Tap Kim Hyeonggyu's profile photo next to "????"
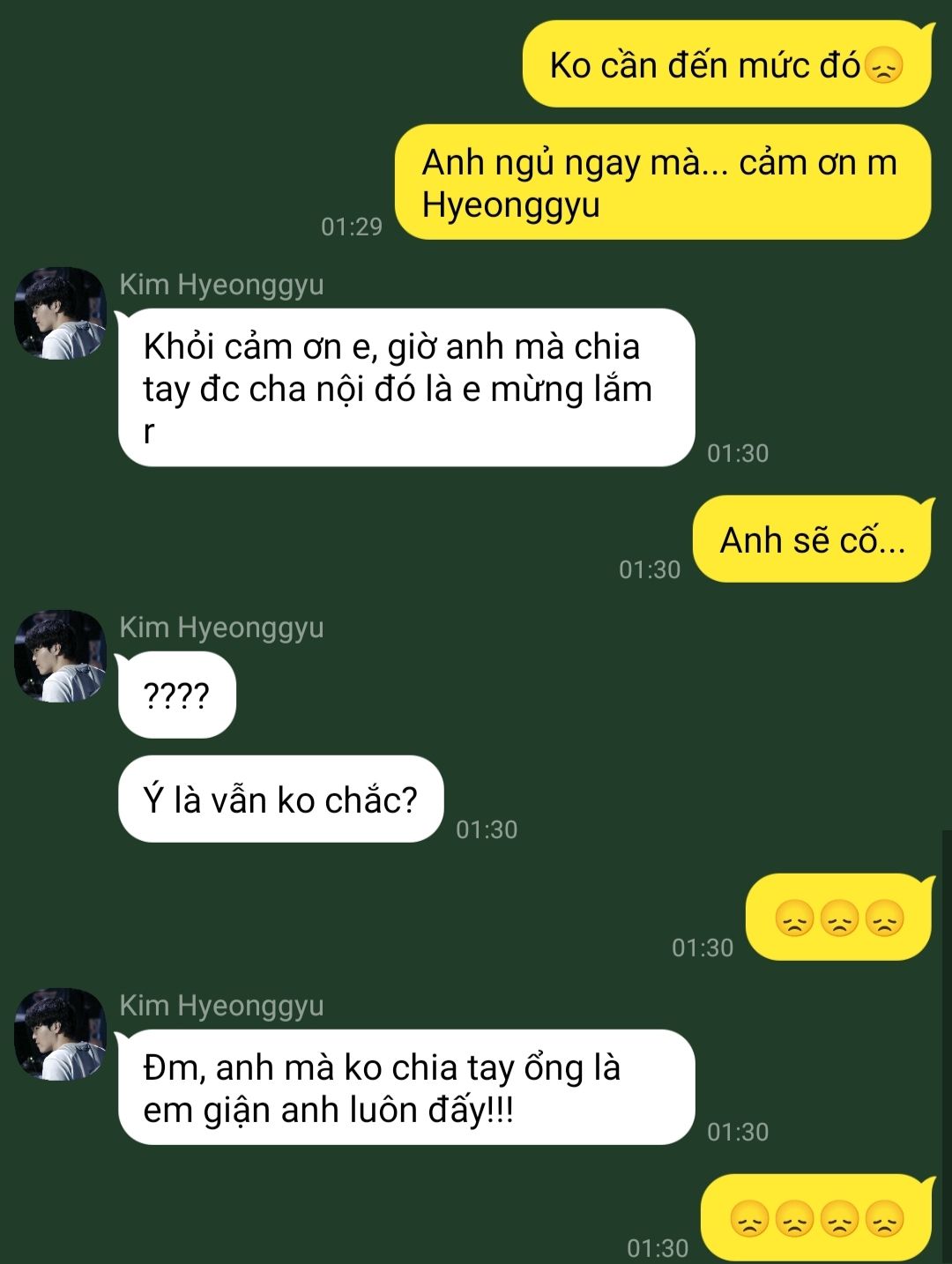The image size is (952, 1264). coord(60,657)
